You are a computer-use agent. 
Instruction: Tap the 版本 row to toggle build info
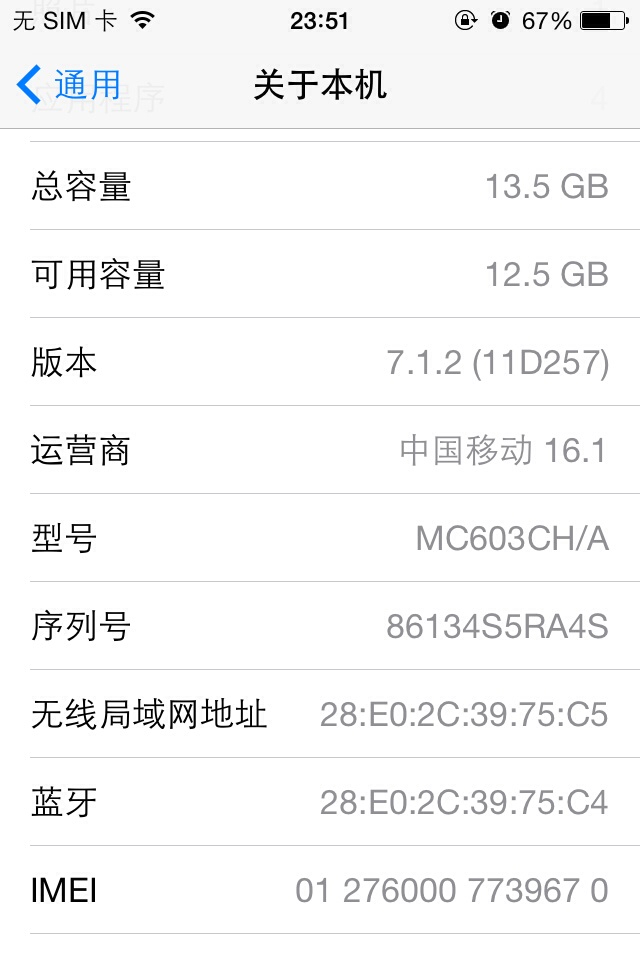click(x=320, y=362)
